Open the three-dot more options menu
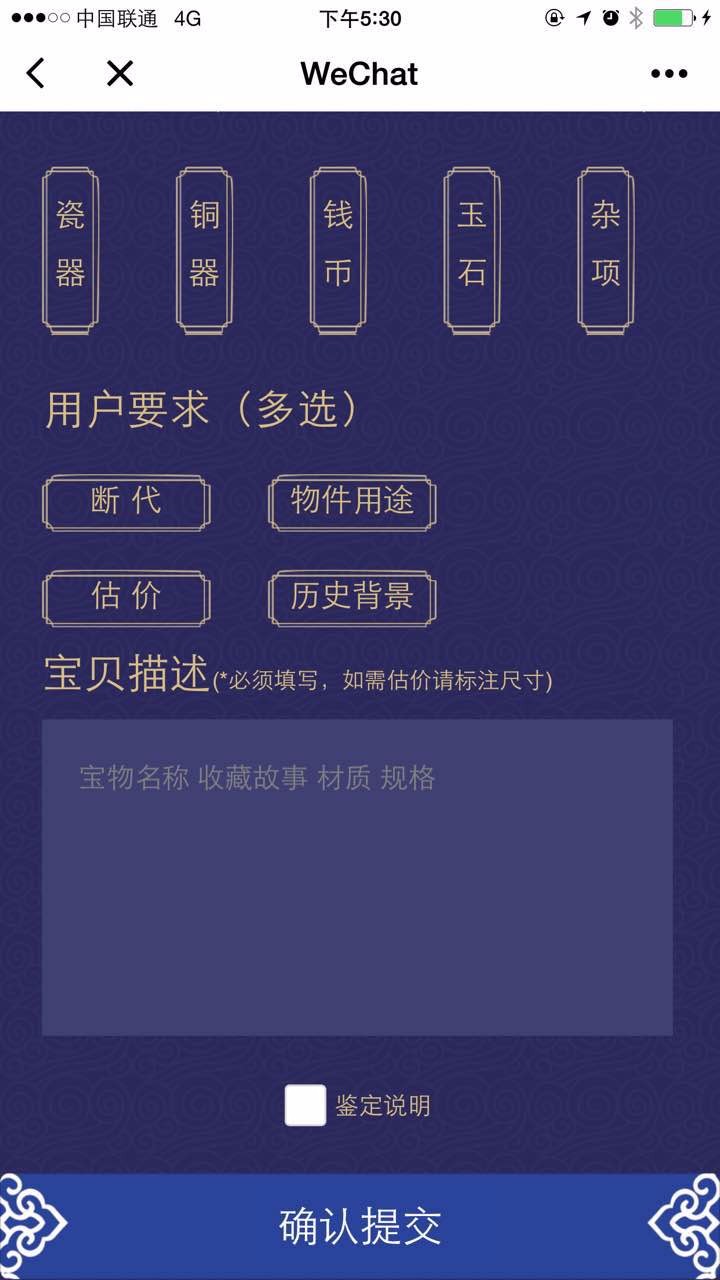The height and width of the screenshot is (1280, 720). [668, 73]
